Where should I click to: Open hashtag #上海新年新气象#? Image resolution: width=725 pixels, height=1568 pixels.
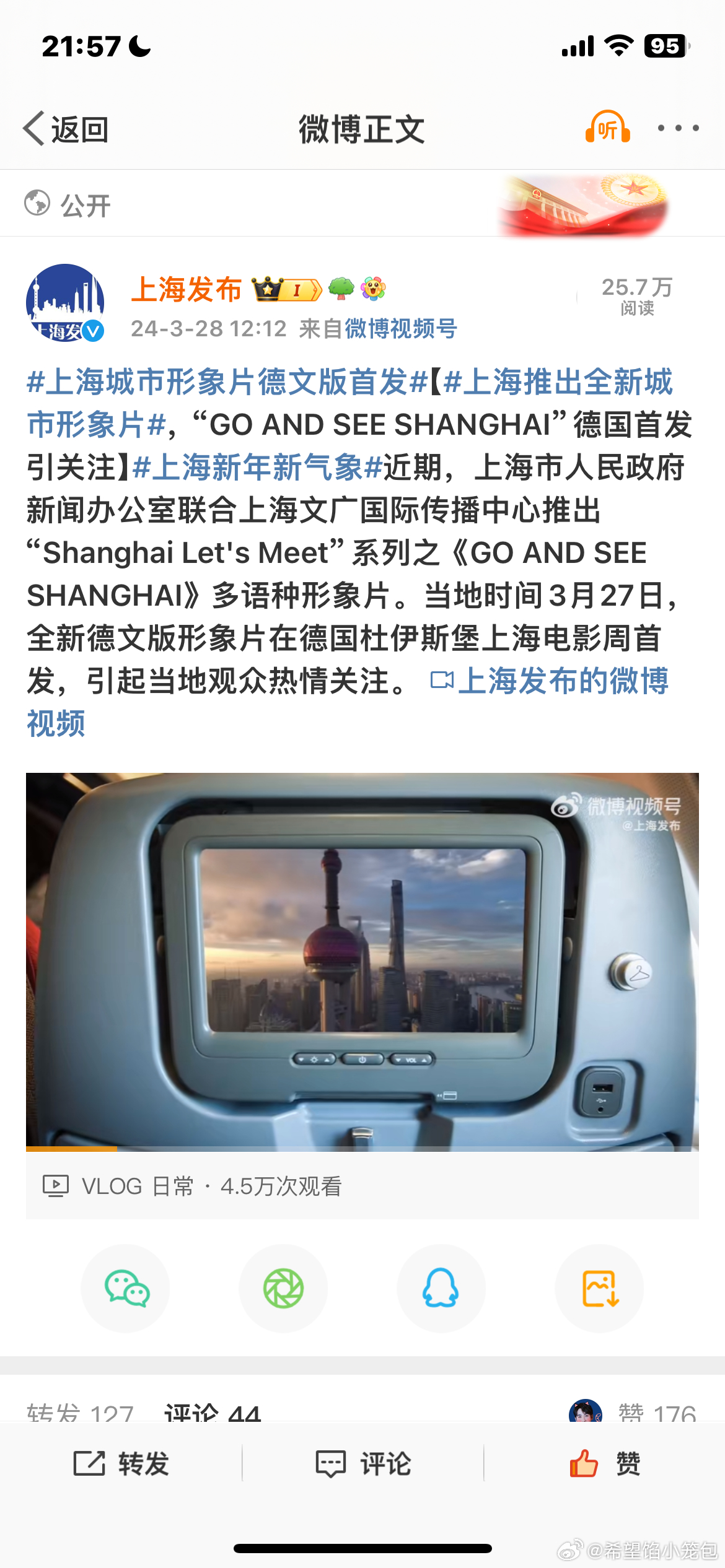[258, 467]
